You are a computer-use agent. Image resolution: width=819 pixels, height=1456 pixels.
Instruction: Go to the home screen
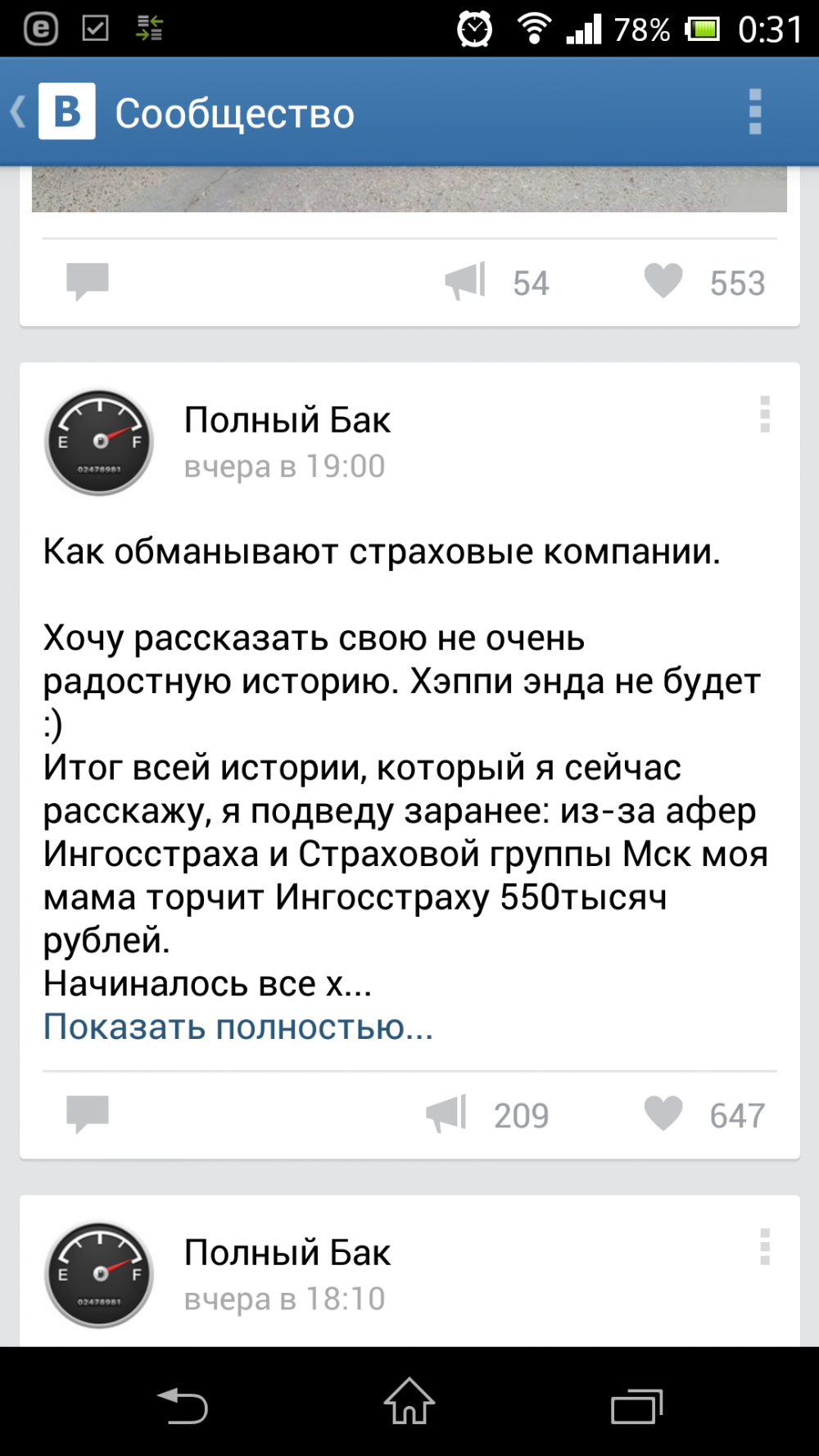point(409,1402)
